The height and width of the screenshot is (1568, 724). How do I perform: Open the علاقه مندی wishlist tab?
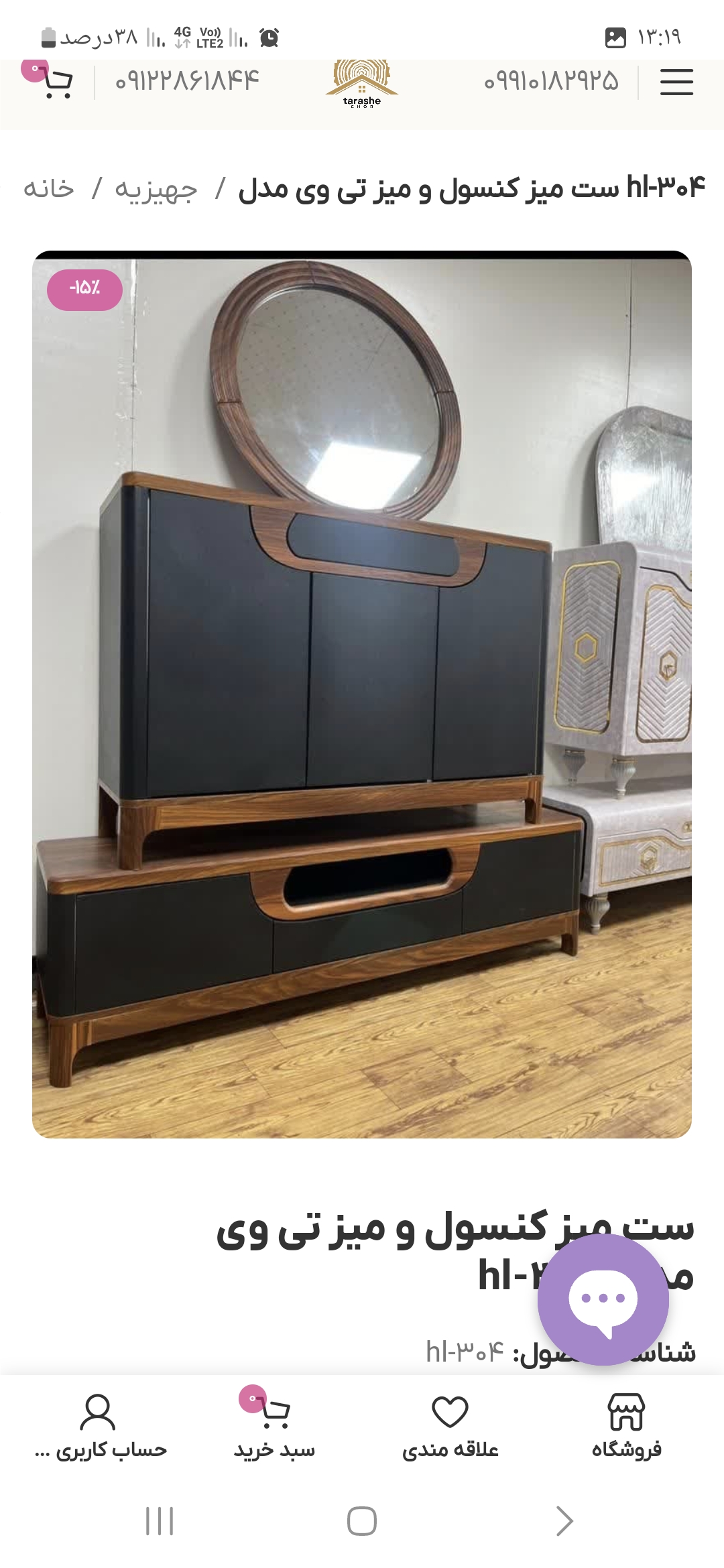[450, 1427]
